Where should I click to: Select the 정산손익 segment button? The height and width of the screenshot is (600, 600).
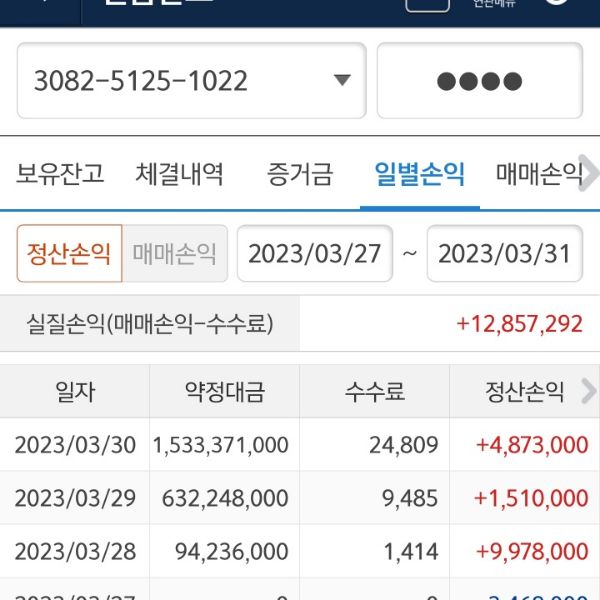click(69, 253)
